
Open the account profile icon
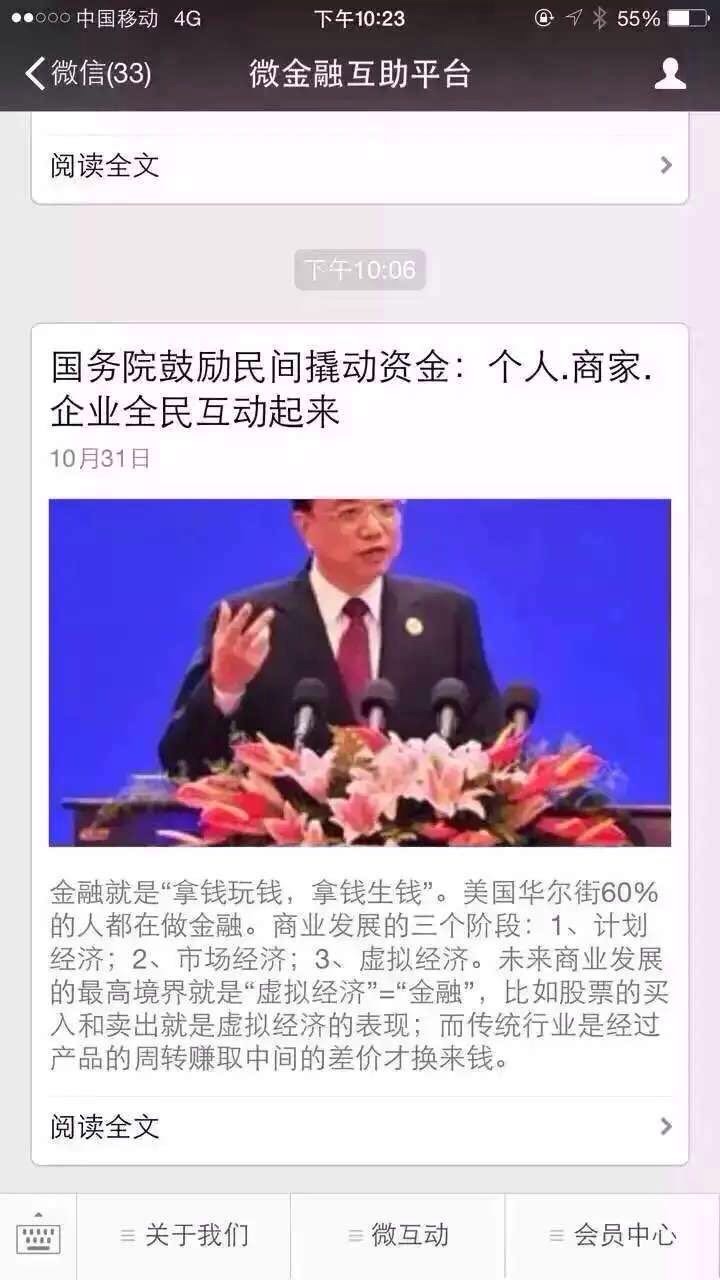tap(670, 74)
